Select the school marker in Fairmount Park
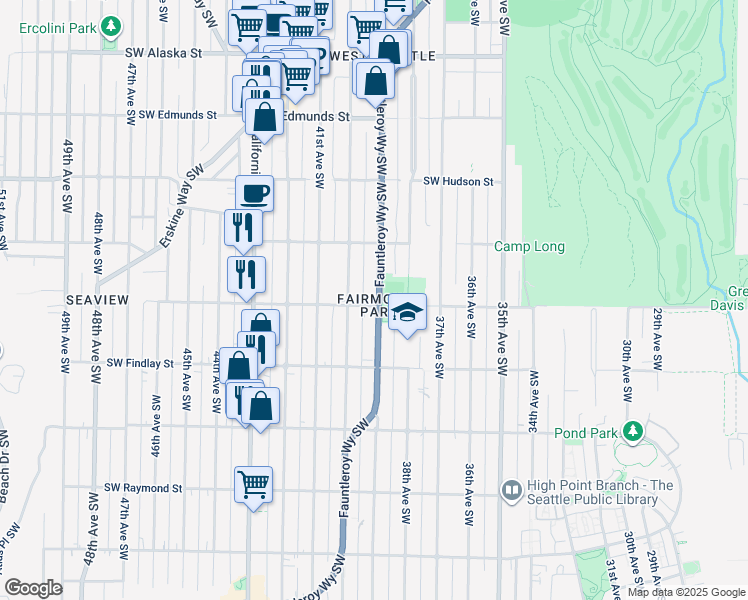 coord(406,313)
